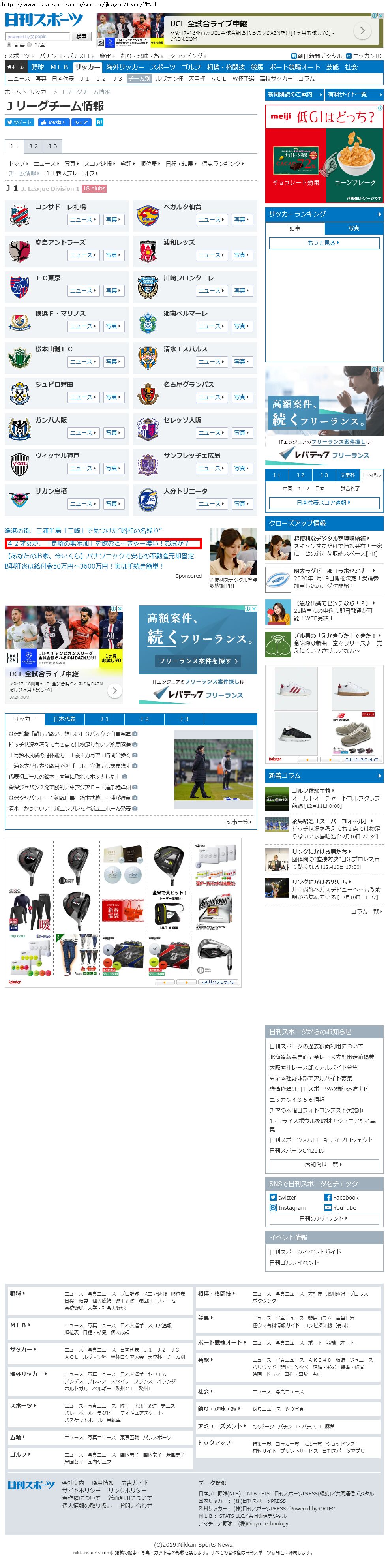Tap the 検索 search button
Screen dimensions: 388x1568
tap(81, 36)
